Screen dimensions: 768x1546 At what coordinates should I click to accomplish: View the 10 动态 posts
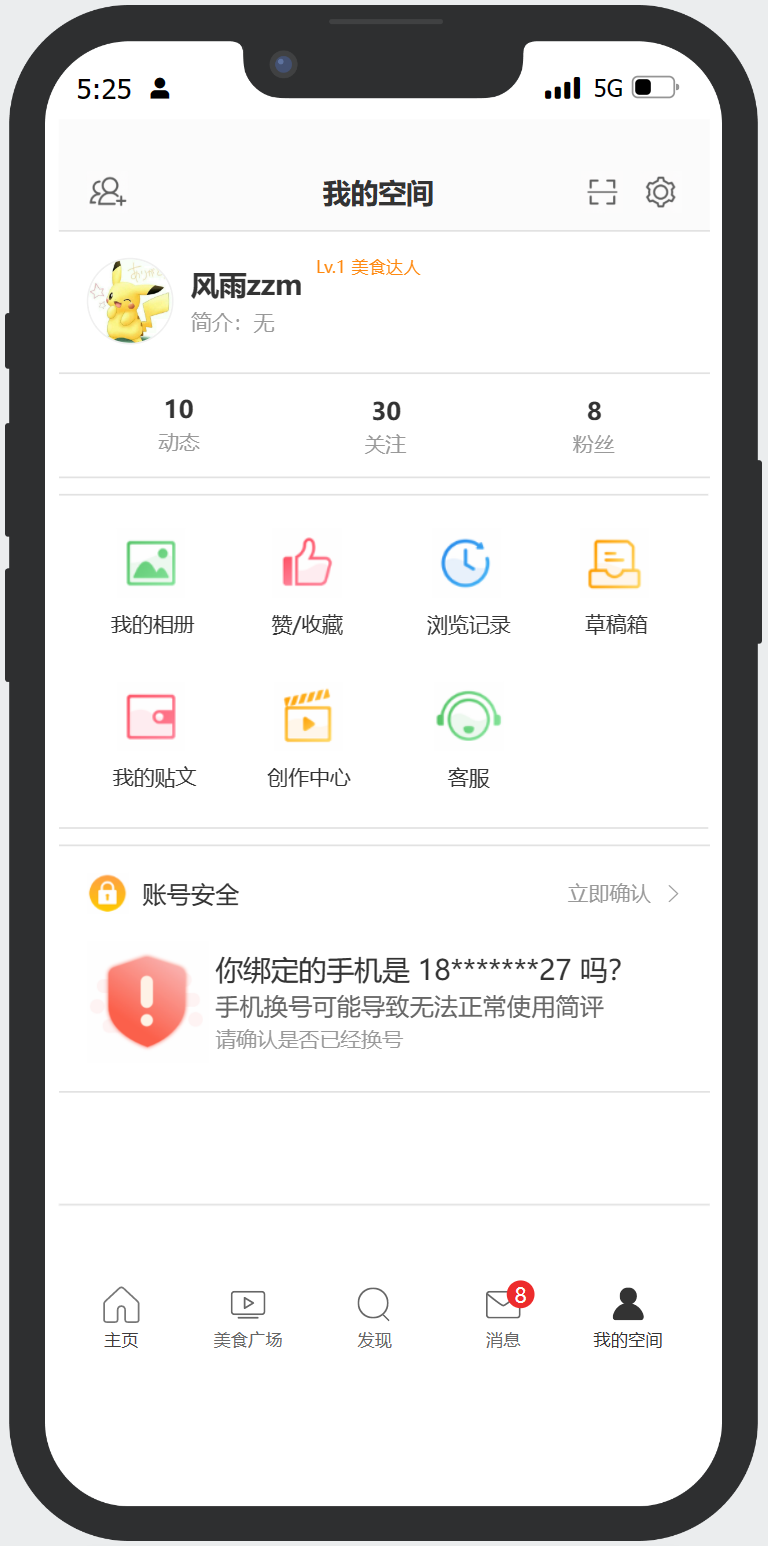[x=179, y=424]
